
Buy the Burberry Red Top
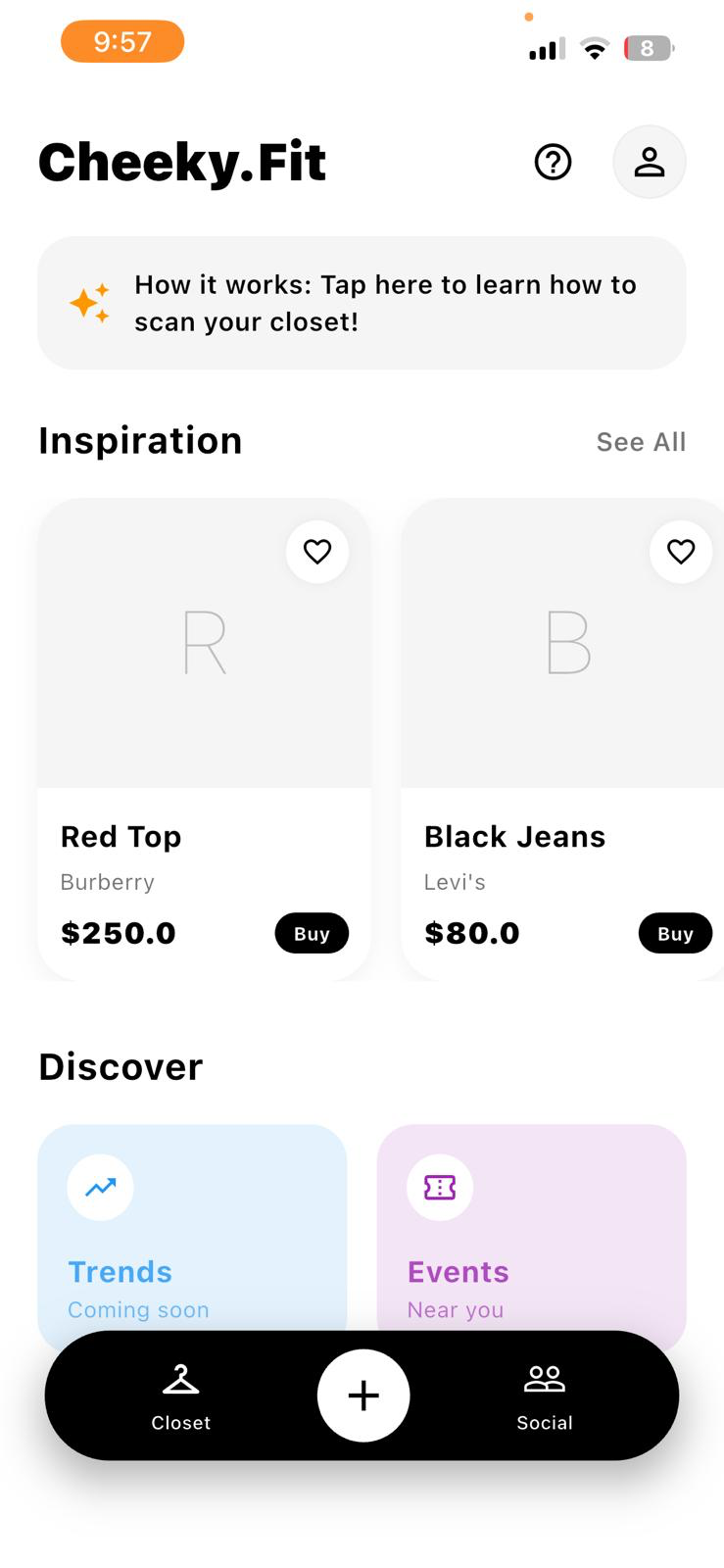tap(312, 934)
